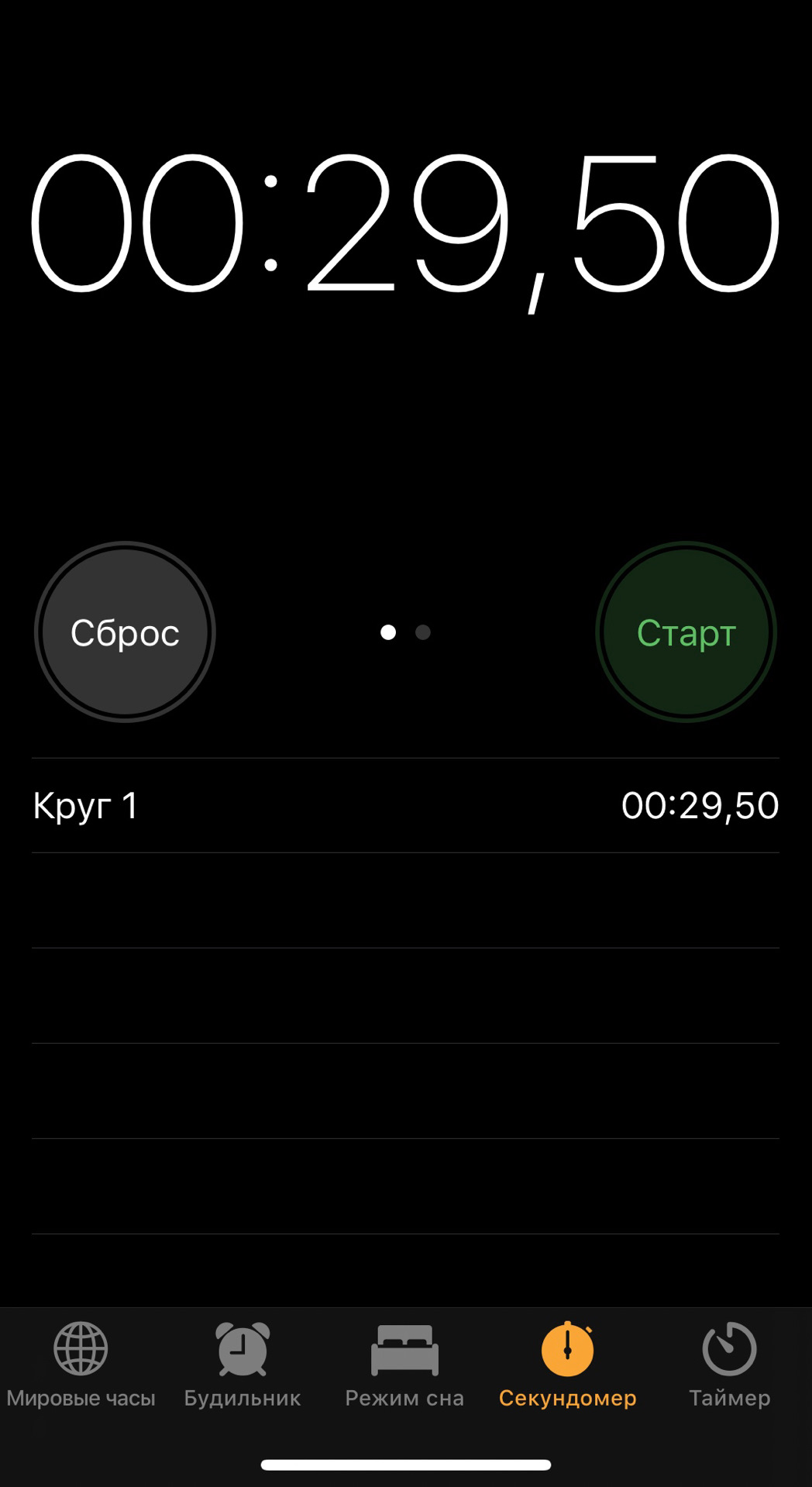The image size is (812, 1487).
Task: Resume the stopwatch with Старт
Action: click(686, 632)
